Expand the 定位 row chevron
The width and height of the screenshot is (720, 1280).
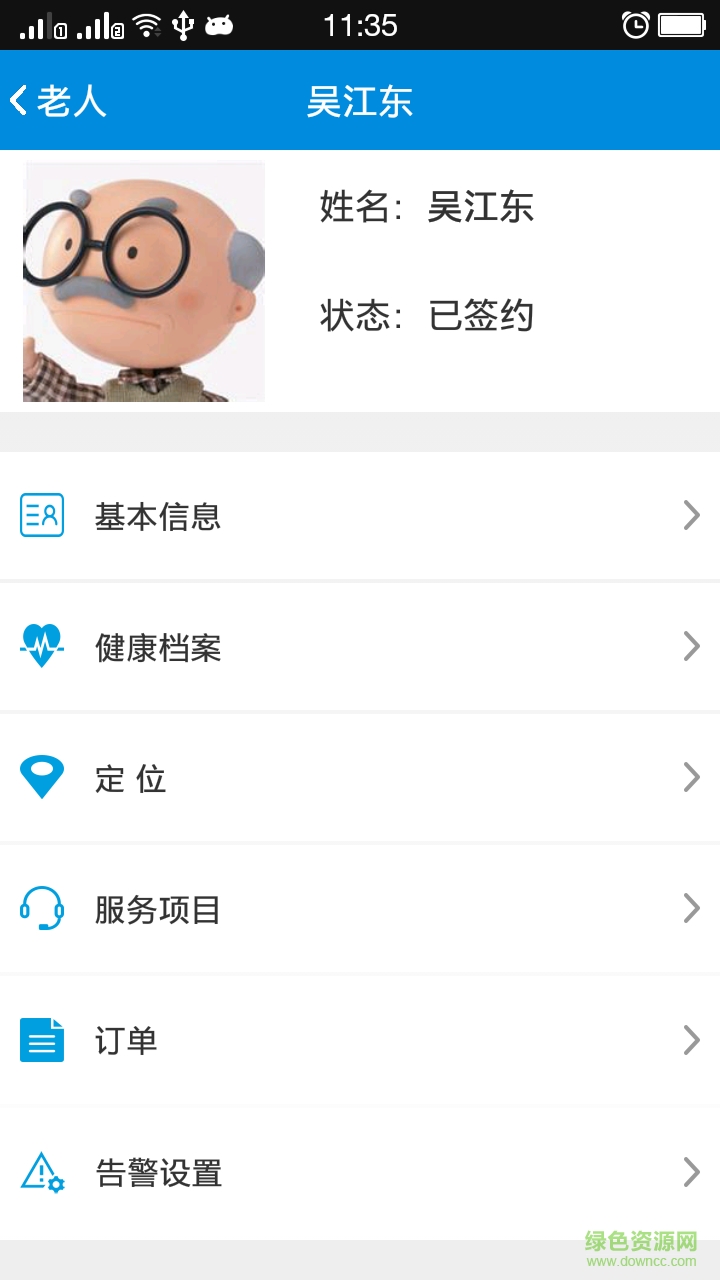691,777
